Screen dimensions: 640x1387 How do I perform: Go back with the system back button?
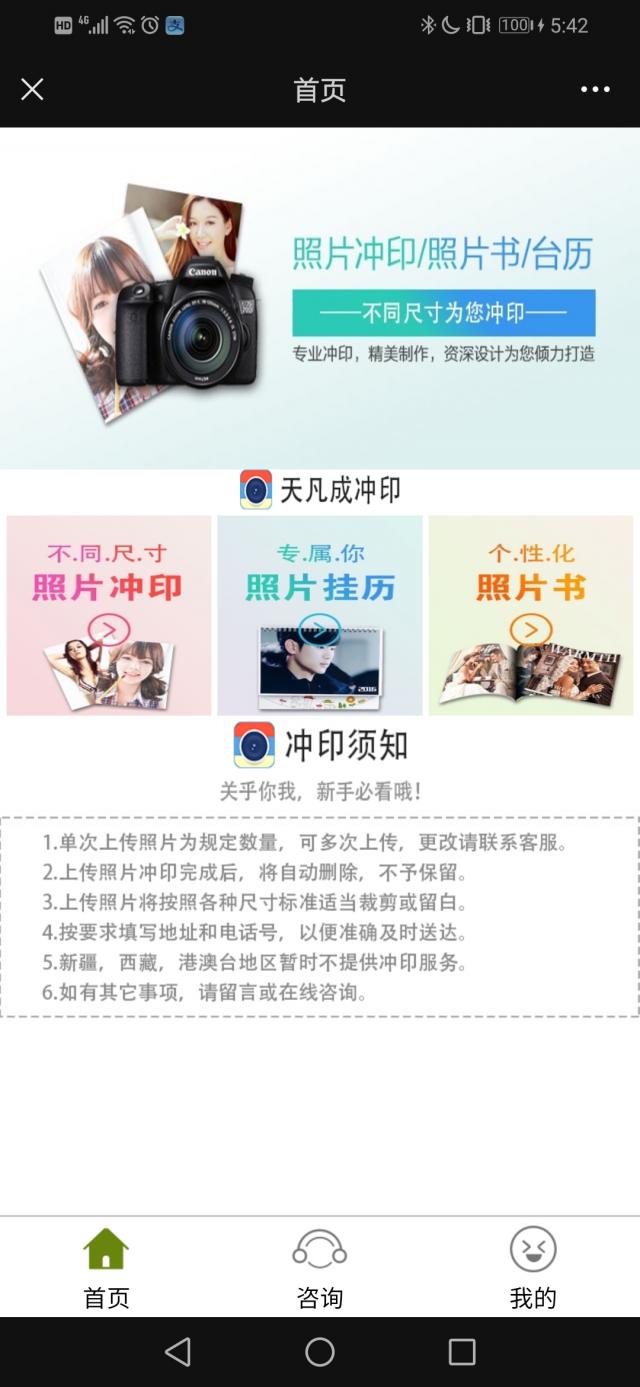click(x=178, y=1352)
